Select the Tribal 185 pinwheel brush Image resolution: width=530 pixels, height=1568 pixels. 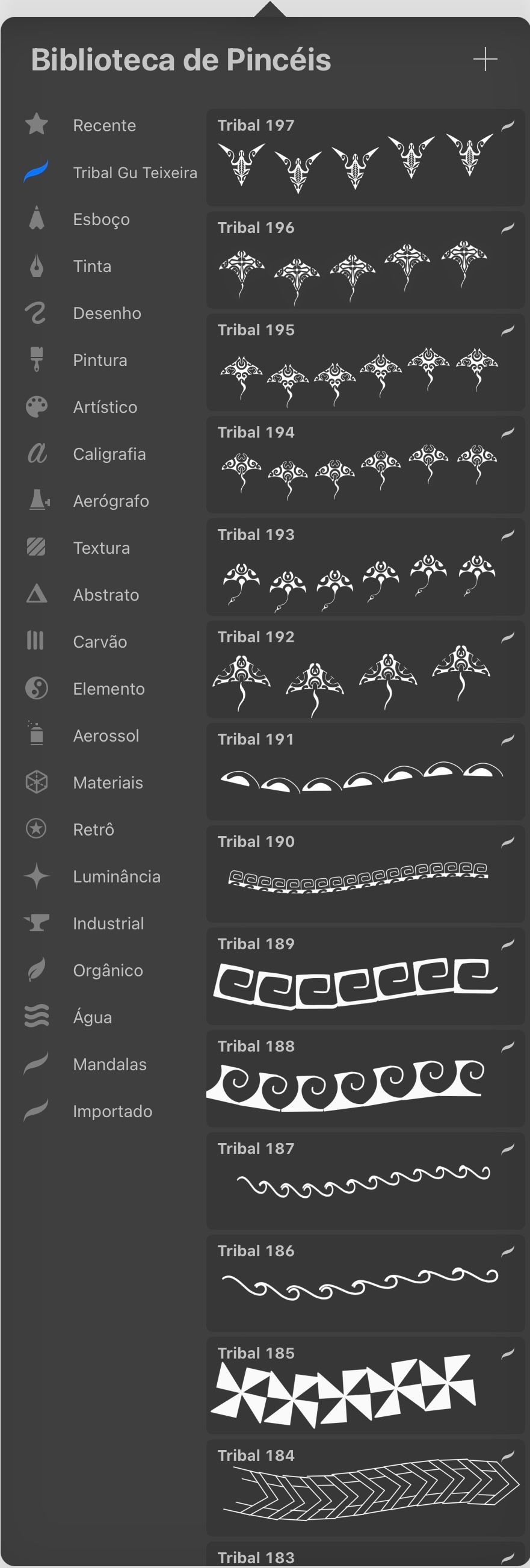(365, 1386)
